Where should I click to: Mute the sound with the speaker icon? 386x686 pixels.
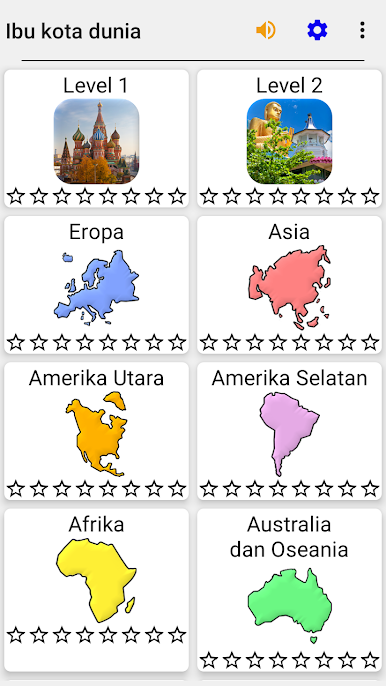pos(266,31)
